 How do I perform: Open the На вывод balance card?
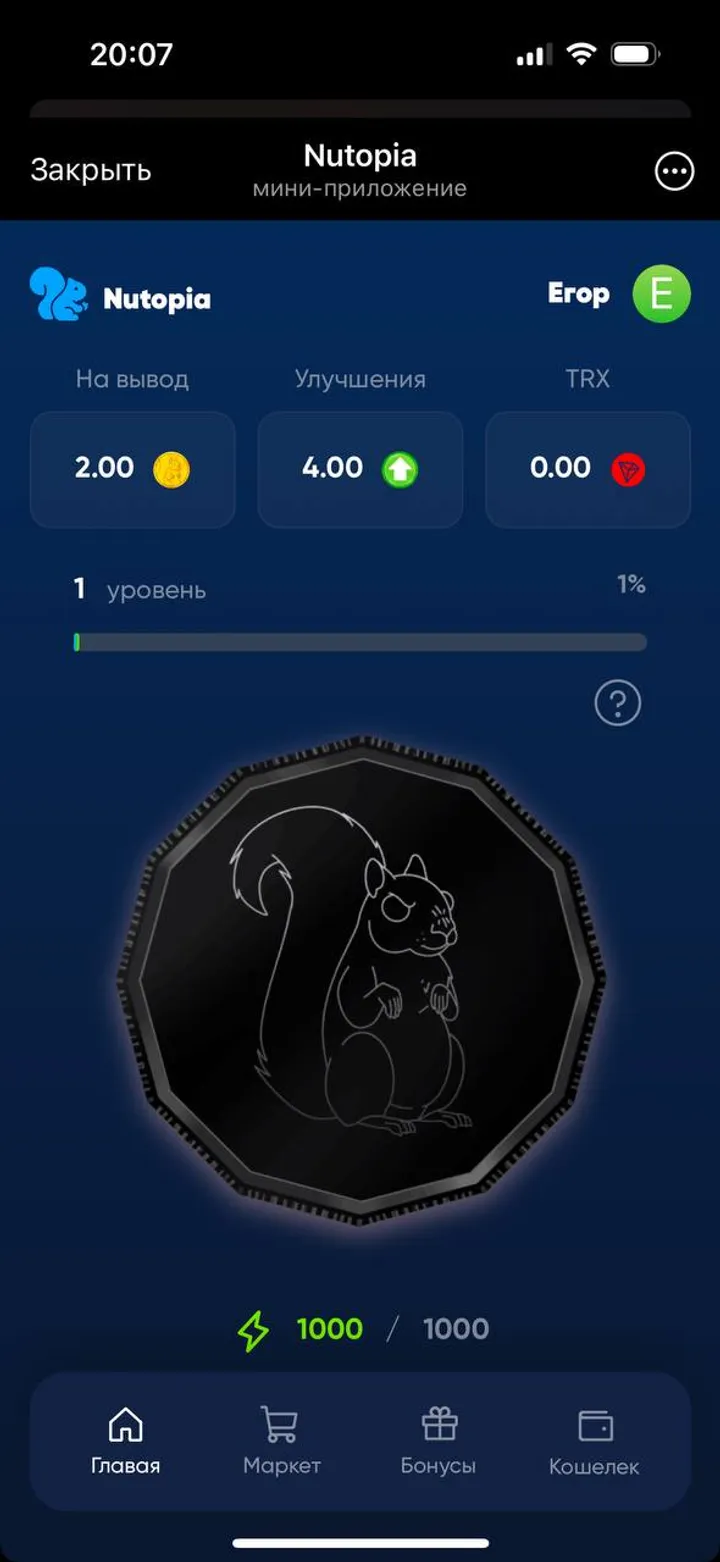pyautogui.click(x=132, y=468)
